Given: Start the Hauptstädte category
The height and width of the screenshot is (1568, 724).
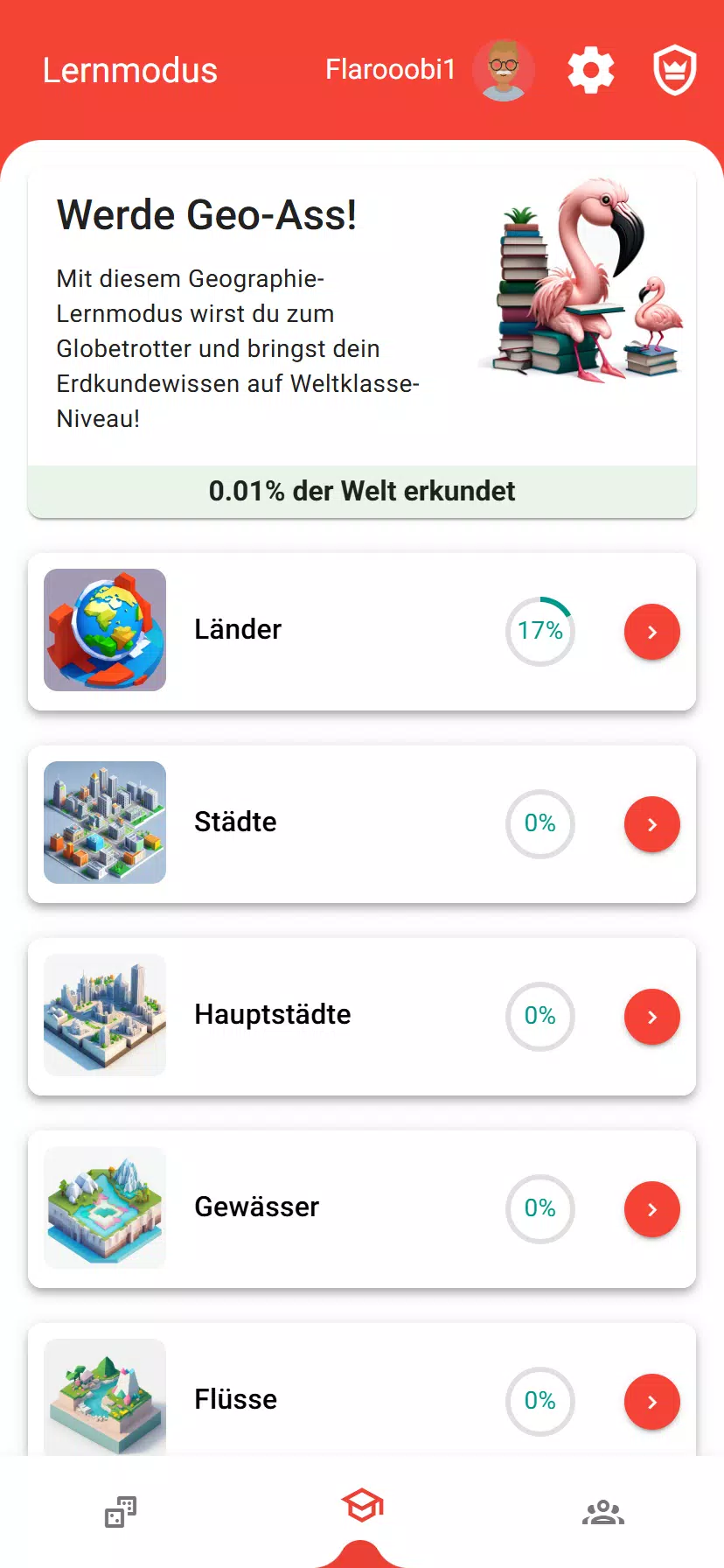Looking at the screenshot, I should 652,1017.
